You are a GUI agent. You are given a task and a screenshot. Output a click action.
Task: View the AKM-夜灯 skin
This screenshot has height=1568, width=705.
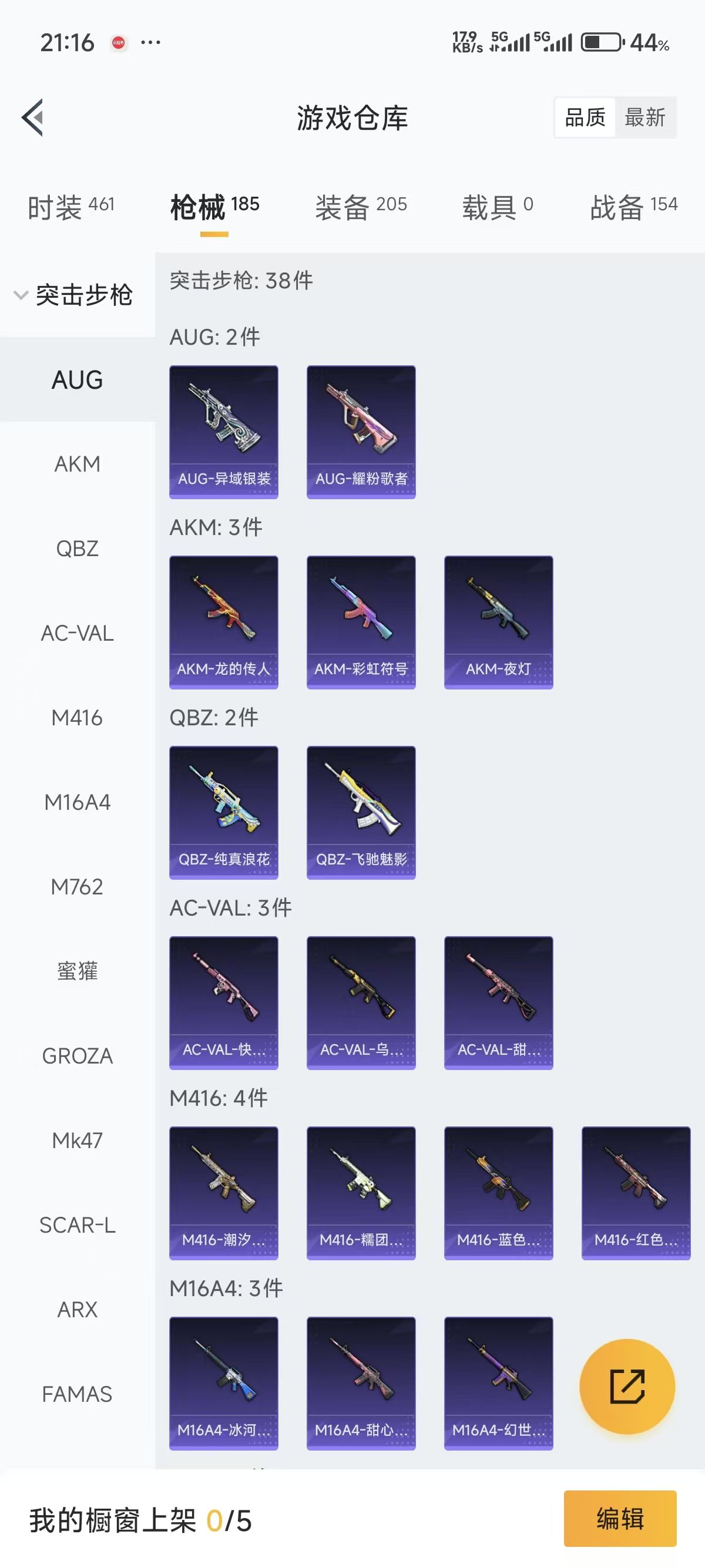(x=499, y=621)
